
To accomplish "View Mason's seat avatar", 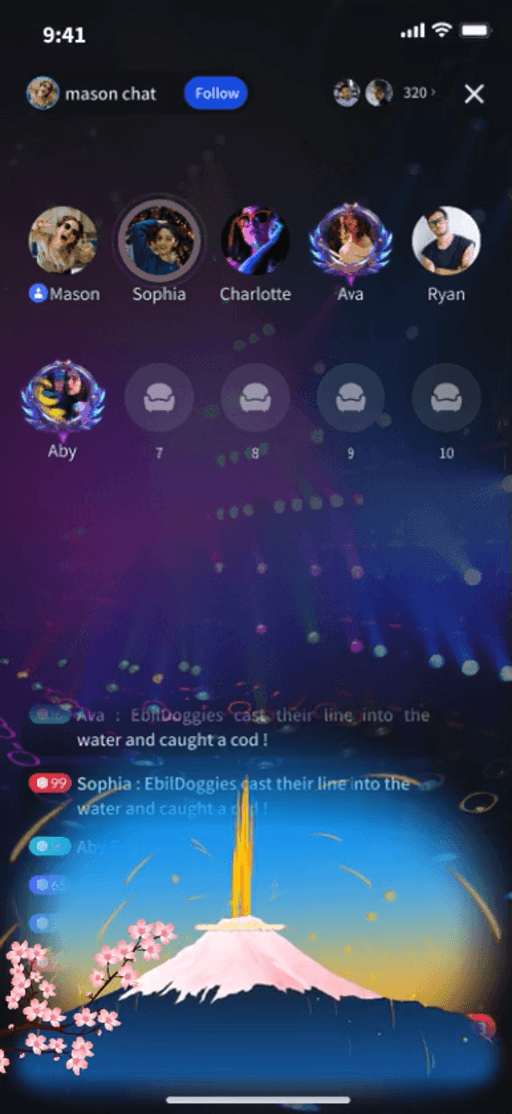I will point(62,240).
